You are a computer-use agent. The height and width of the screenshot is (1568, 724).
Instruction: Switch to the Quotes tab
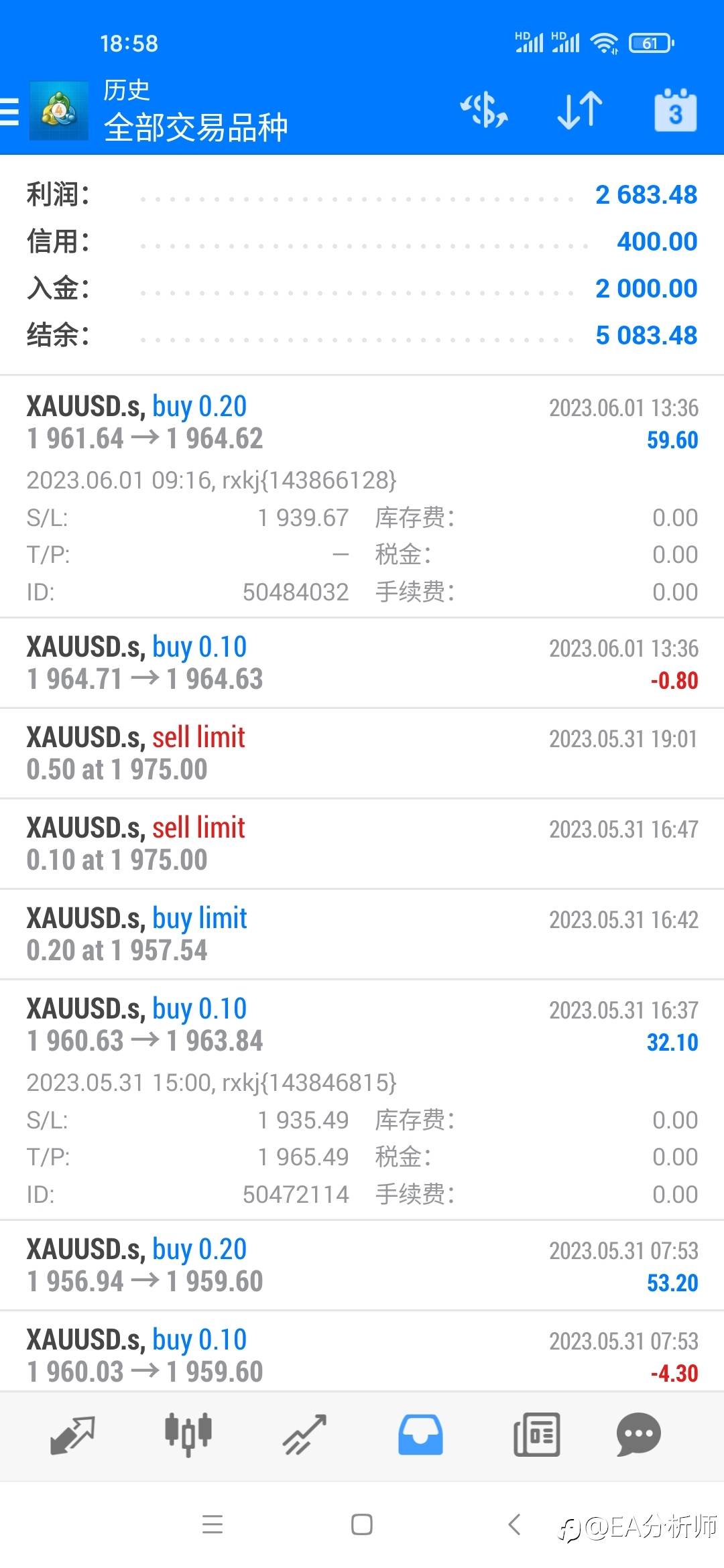[x=72, y=1435]
